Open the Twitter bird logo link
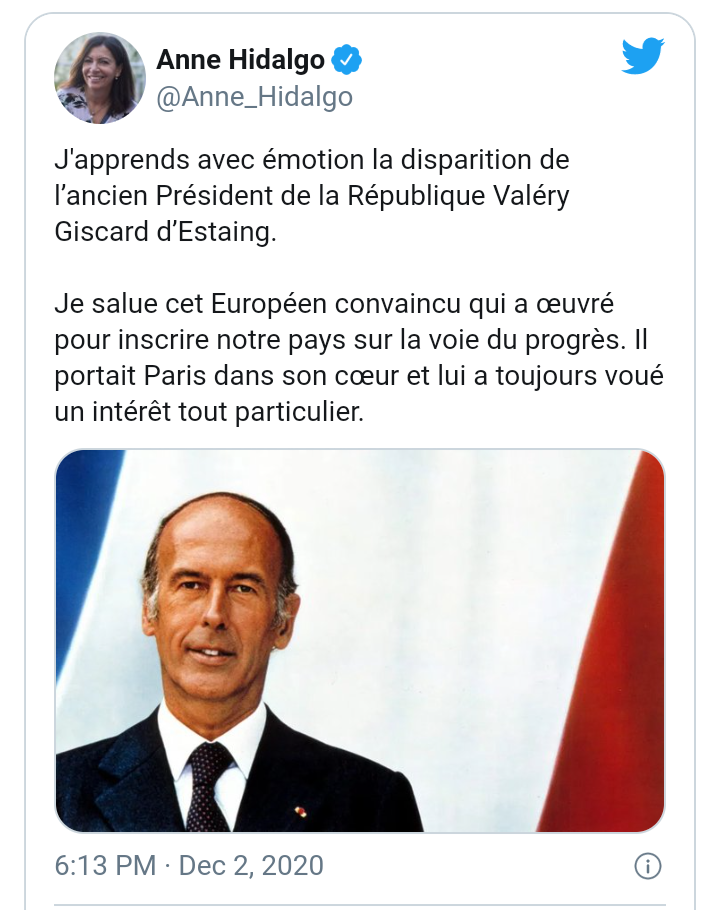The height and width of the screenshot is (910, 720). click(x=642, y=57)
